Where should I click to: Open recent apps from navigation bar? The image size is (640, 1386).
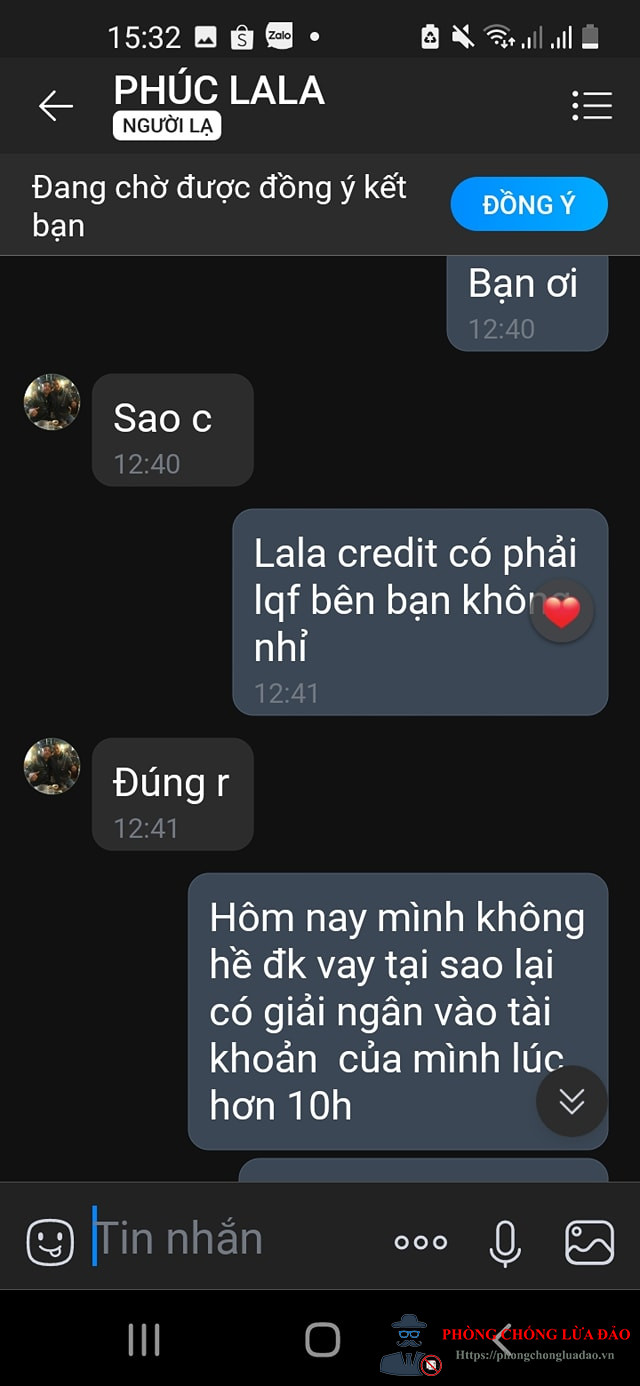coord(144,1339)
